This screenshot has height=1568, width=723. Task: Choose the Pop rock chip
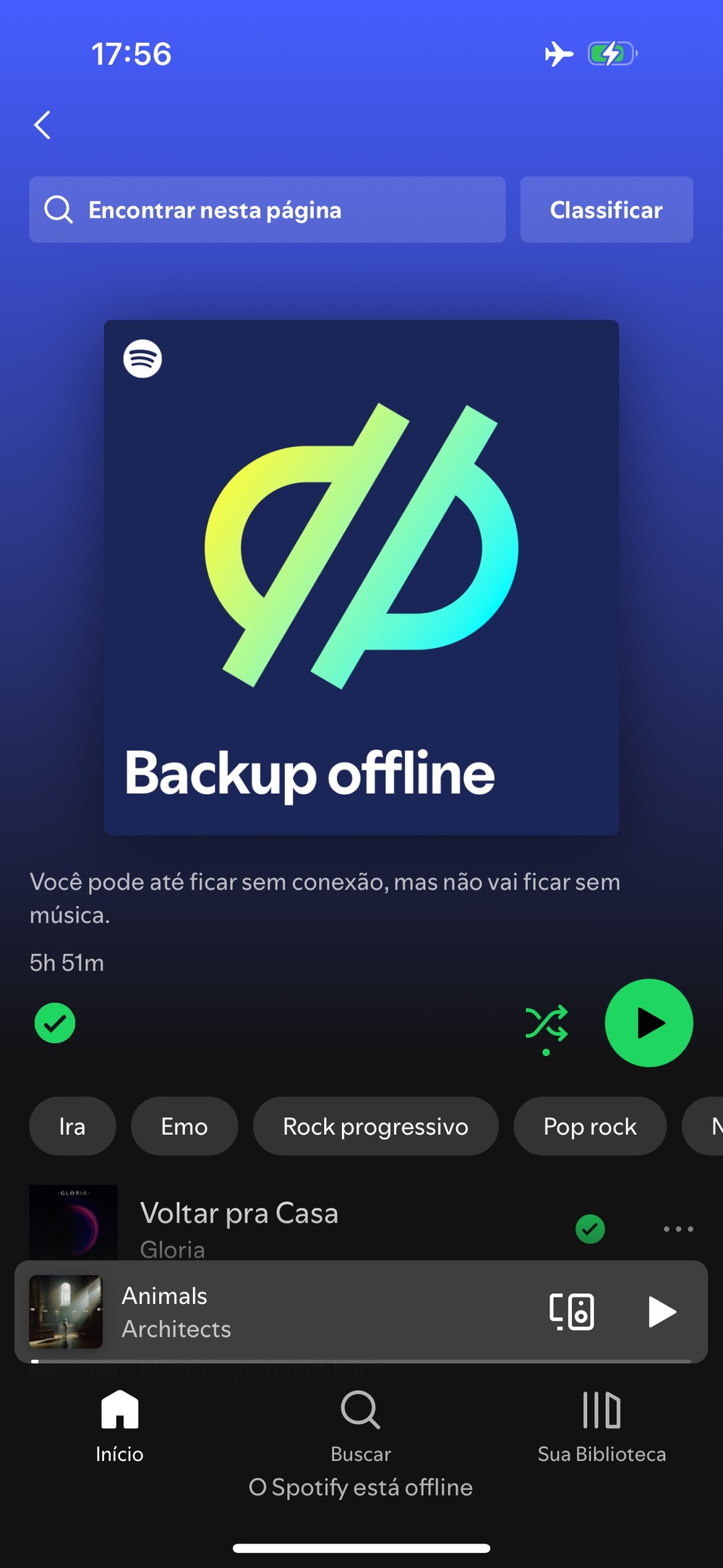click(x=590, y=1126)
